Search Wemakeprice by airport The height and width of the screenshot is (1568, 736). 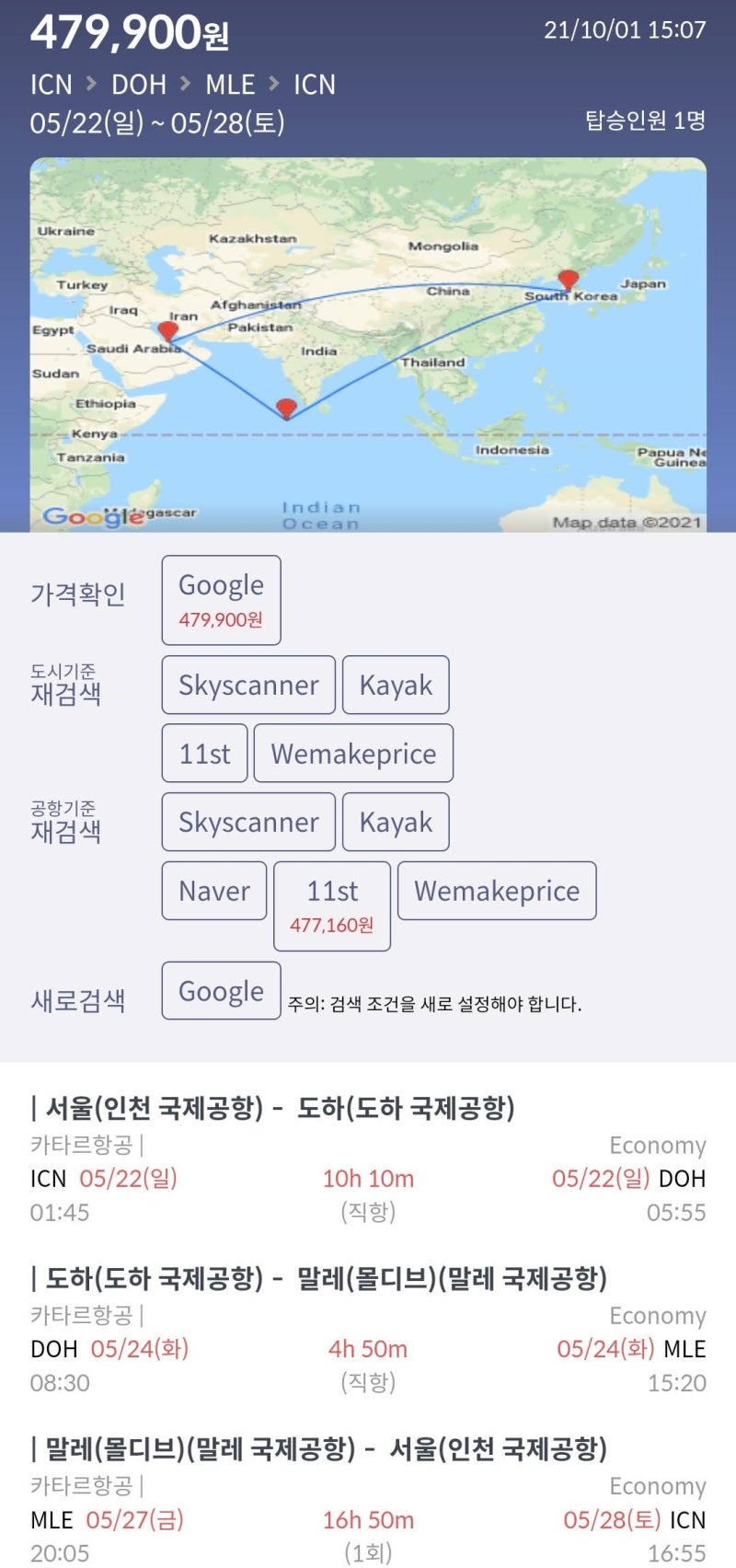[x=498, y=891]
